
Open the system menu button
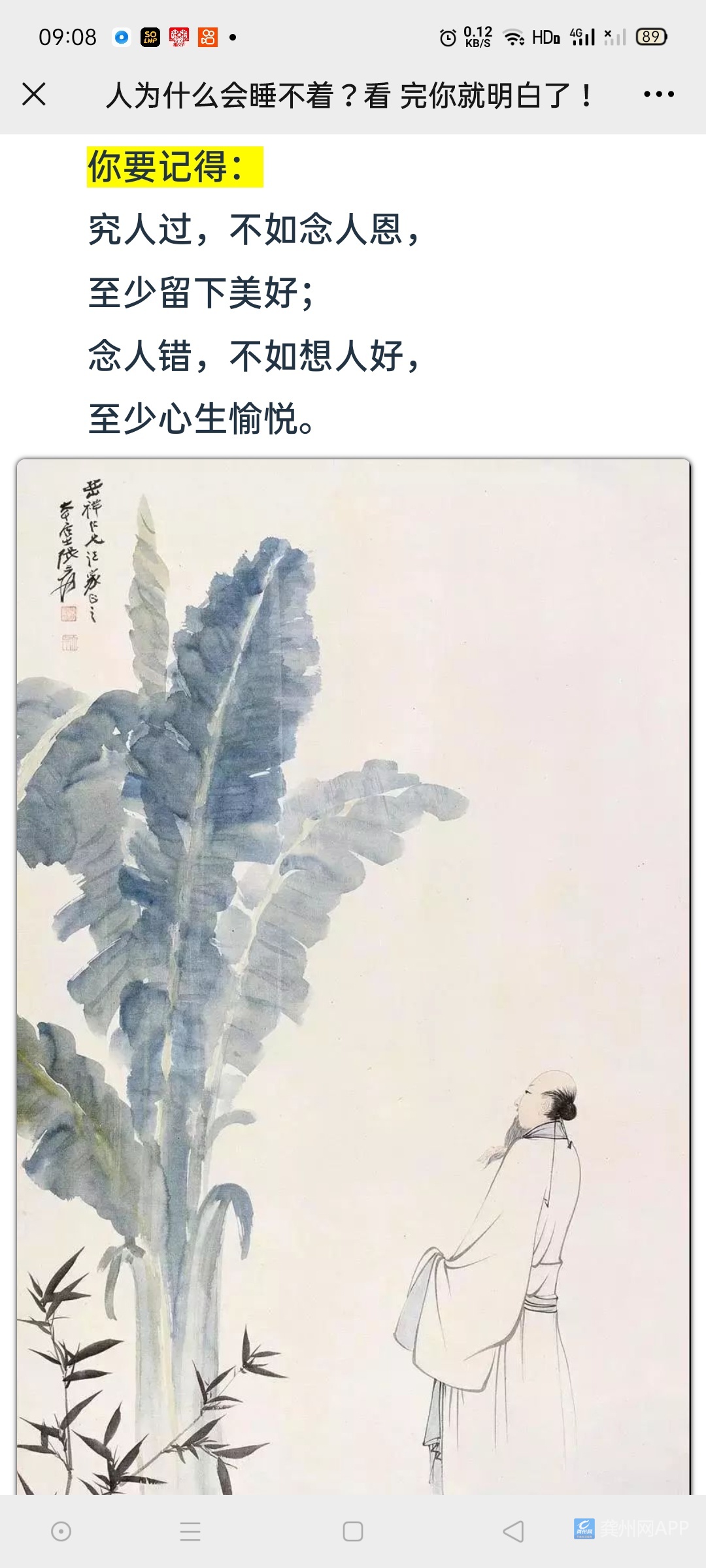pyautogui.click(x=190, y=1531)
